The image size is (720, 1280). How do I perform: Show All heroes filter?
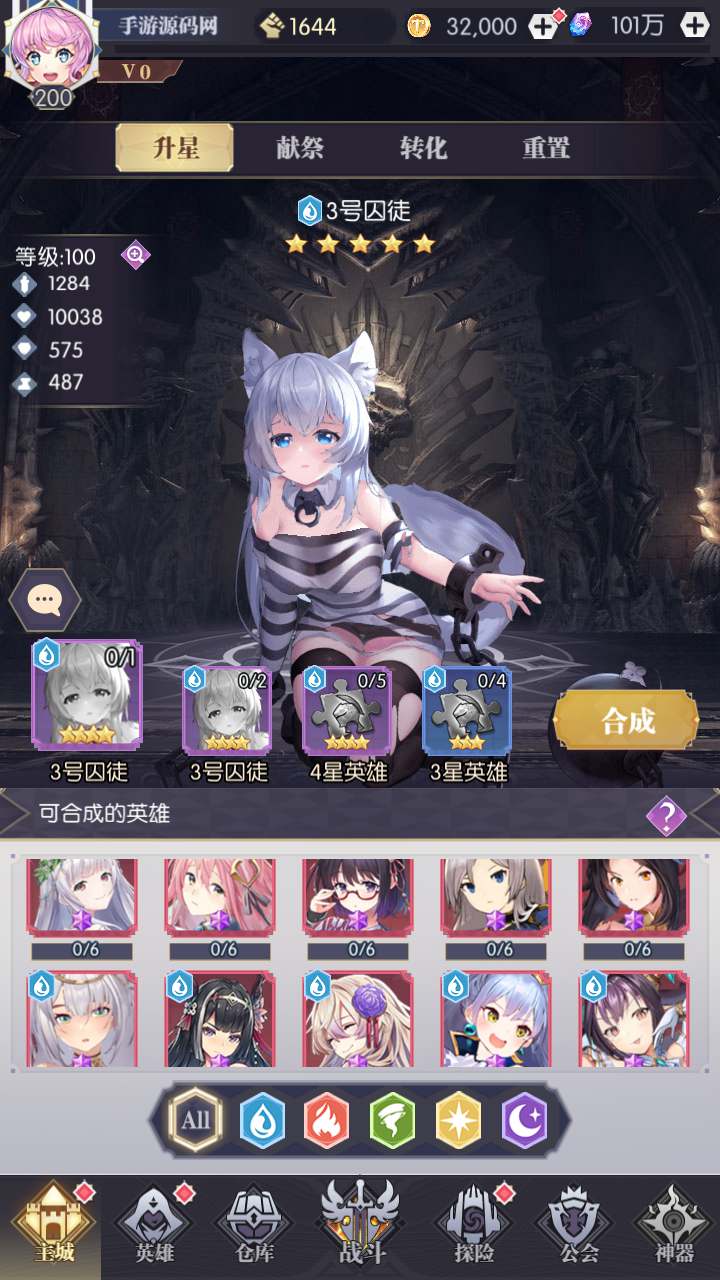click(196, 1120)
